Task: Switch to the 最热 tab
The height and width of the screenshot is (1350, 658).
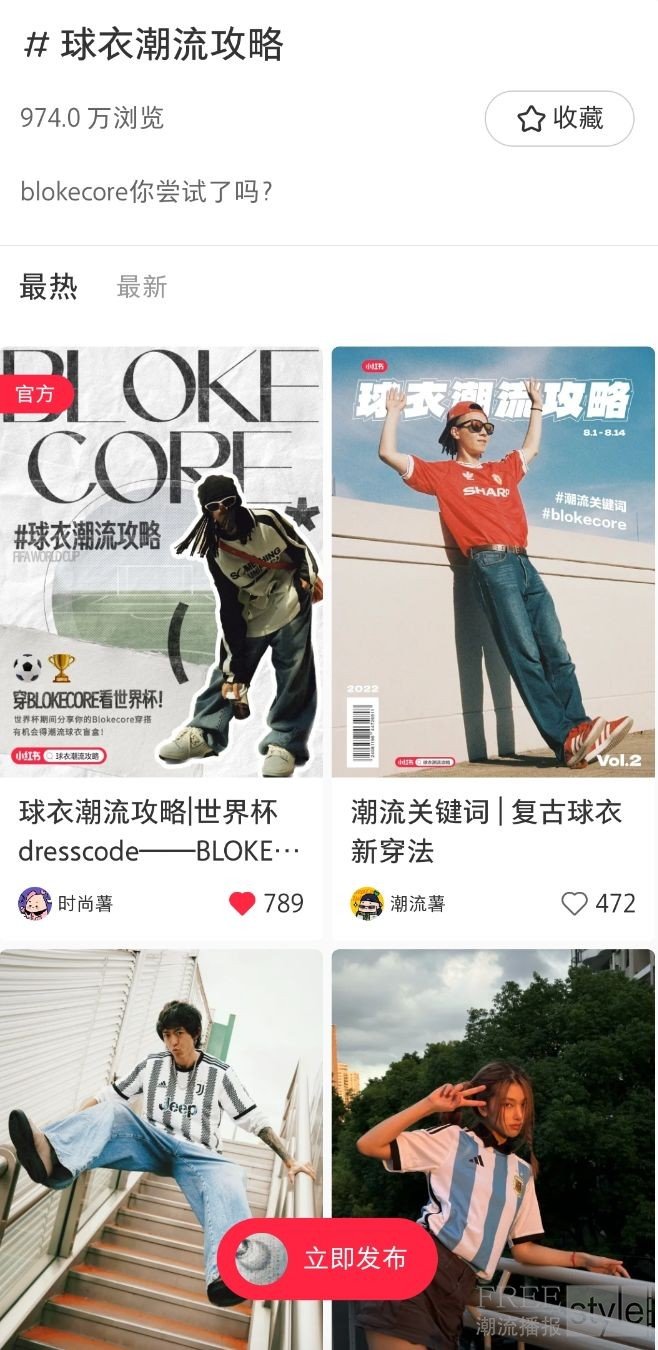Action: point(48,287)
